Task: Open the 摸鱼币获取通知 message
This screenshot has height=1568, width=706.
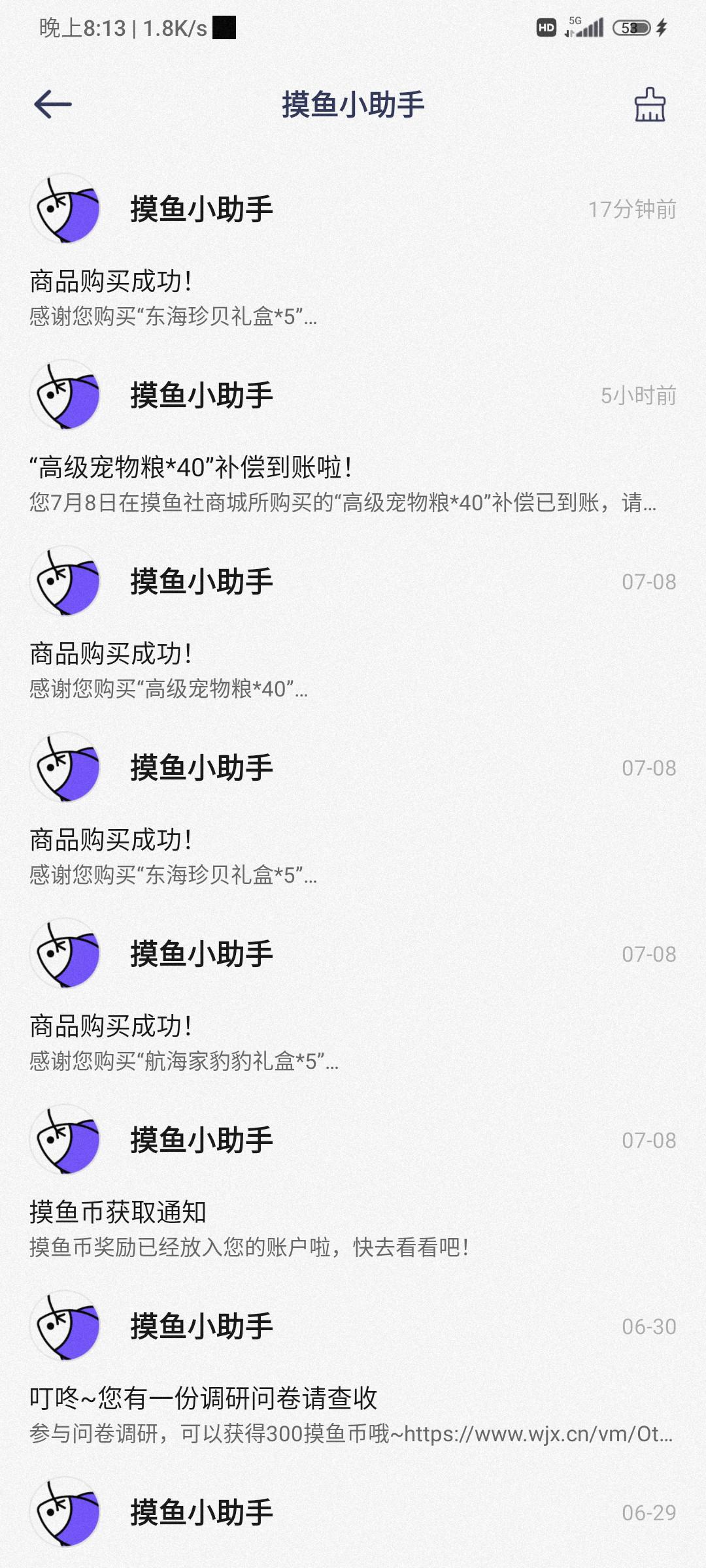Action: [x=353, y=1183]
